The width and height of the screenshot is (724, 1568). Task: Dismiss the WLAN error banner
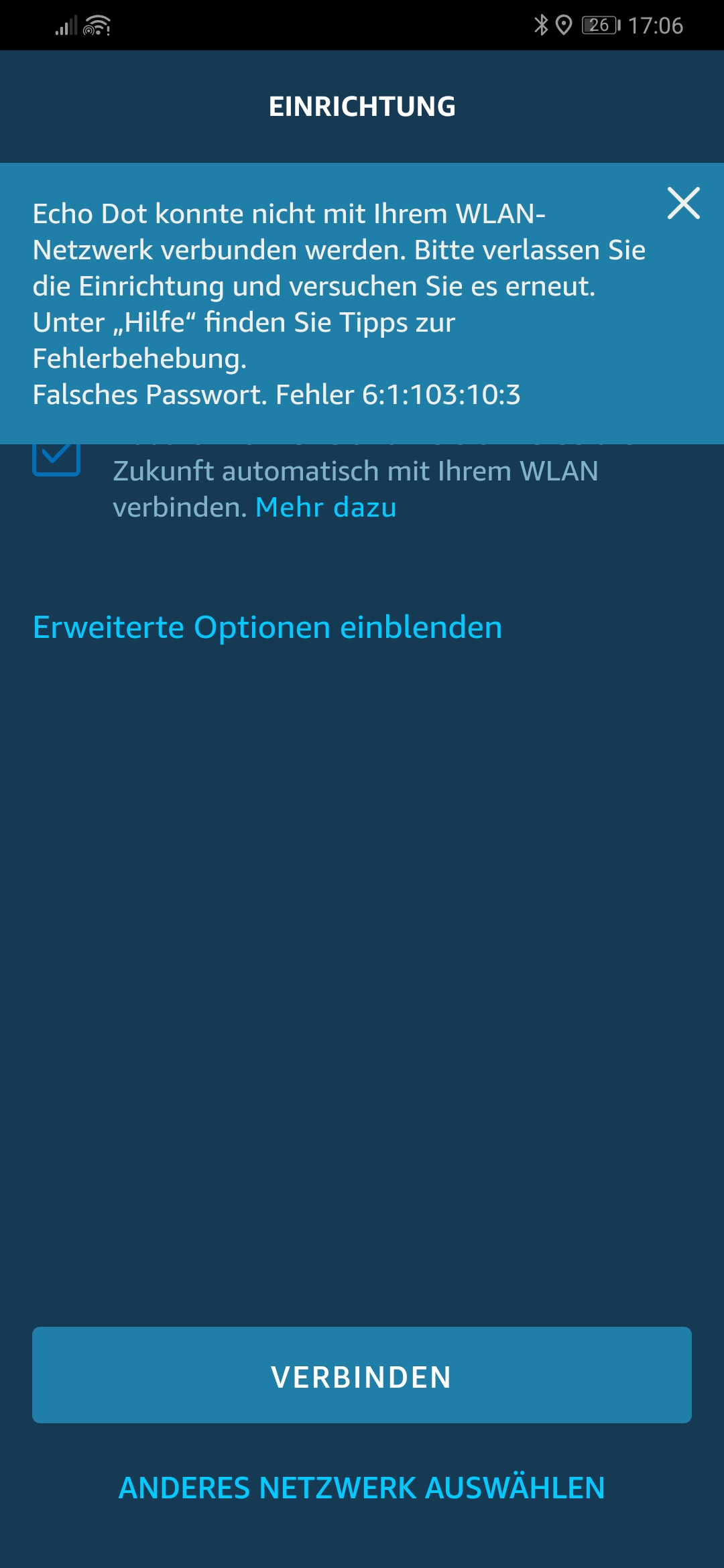point(683,203)
